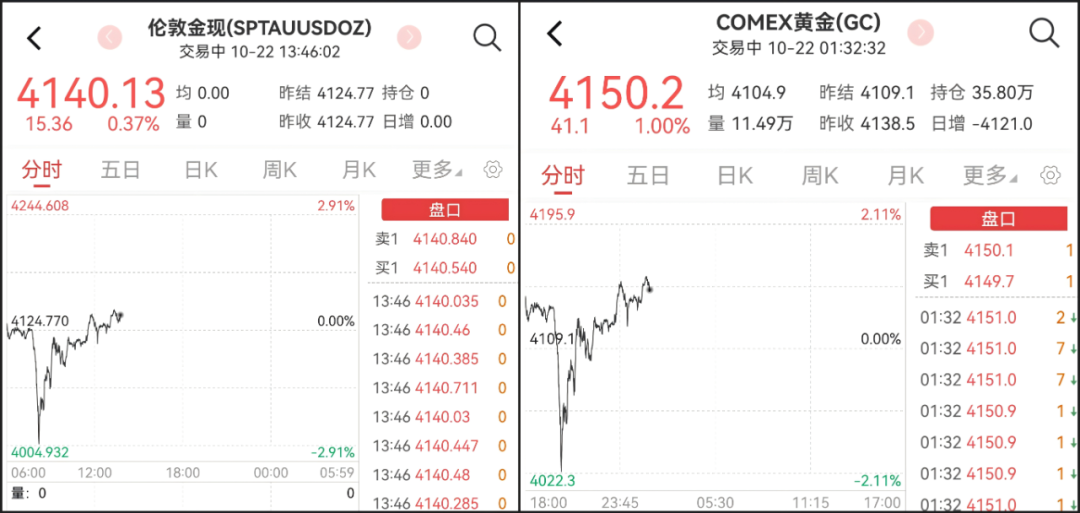This screenshot has width=1080, height=513.
Task: Switch 伦敦金现 chart to 周K view
Action: 279,169
